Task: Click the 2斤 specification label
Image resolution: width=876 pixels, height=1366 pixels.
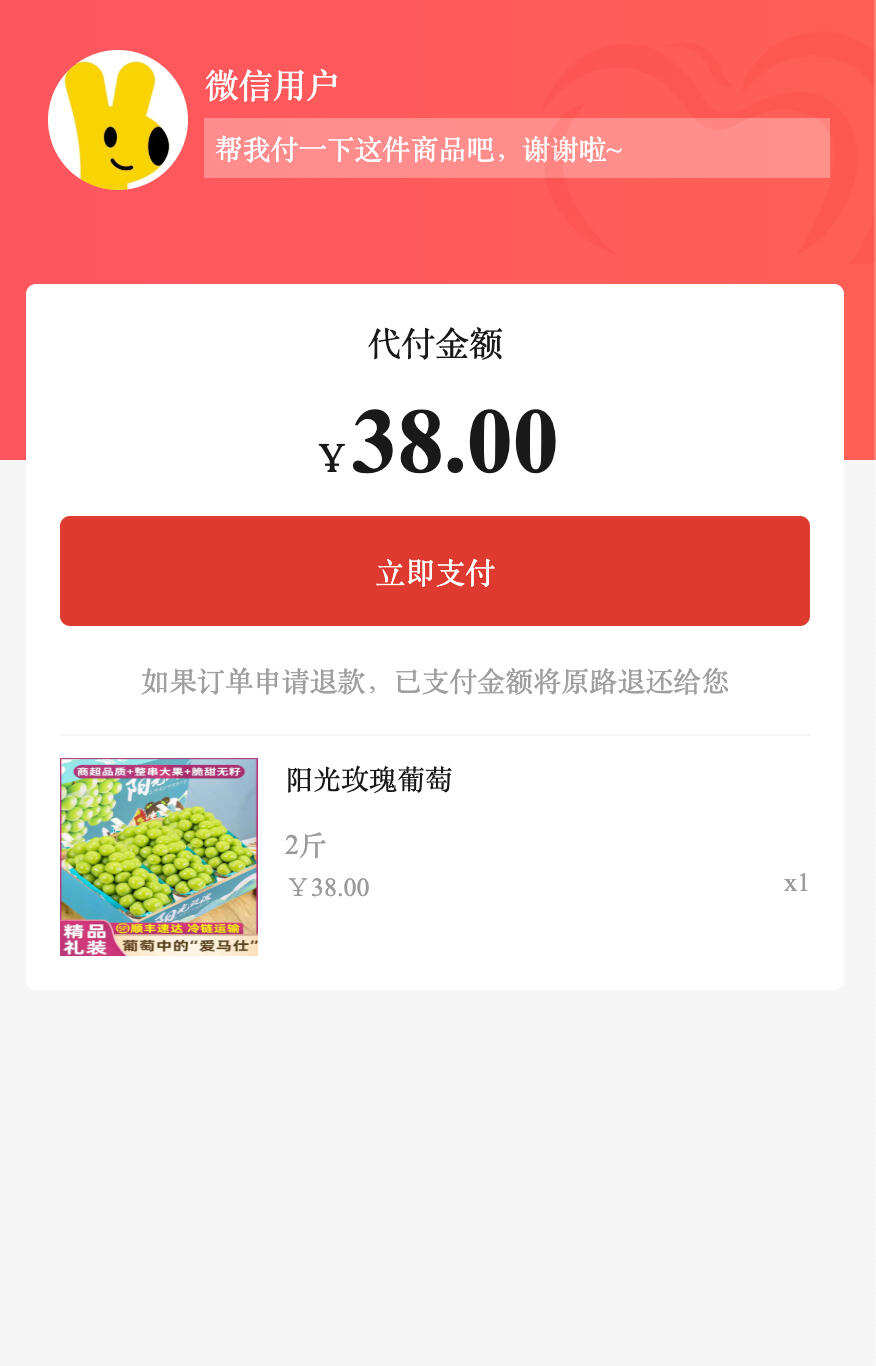Action: click(x=305, y=845)
